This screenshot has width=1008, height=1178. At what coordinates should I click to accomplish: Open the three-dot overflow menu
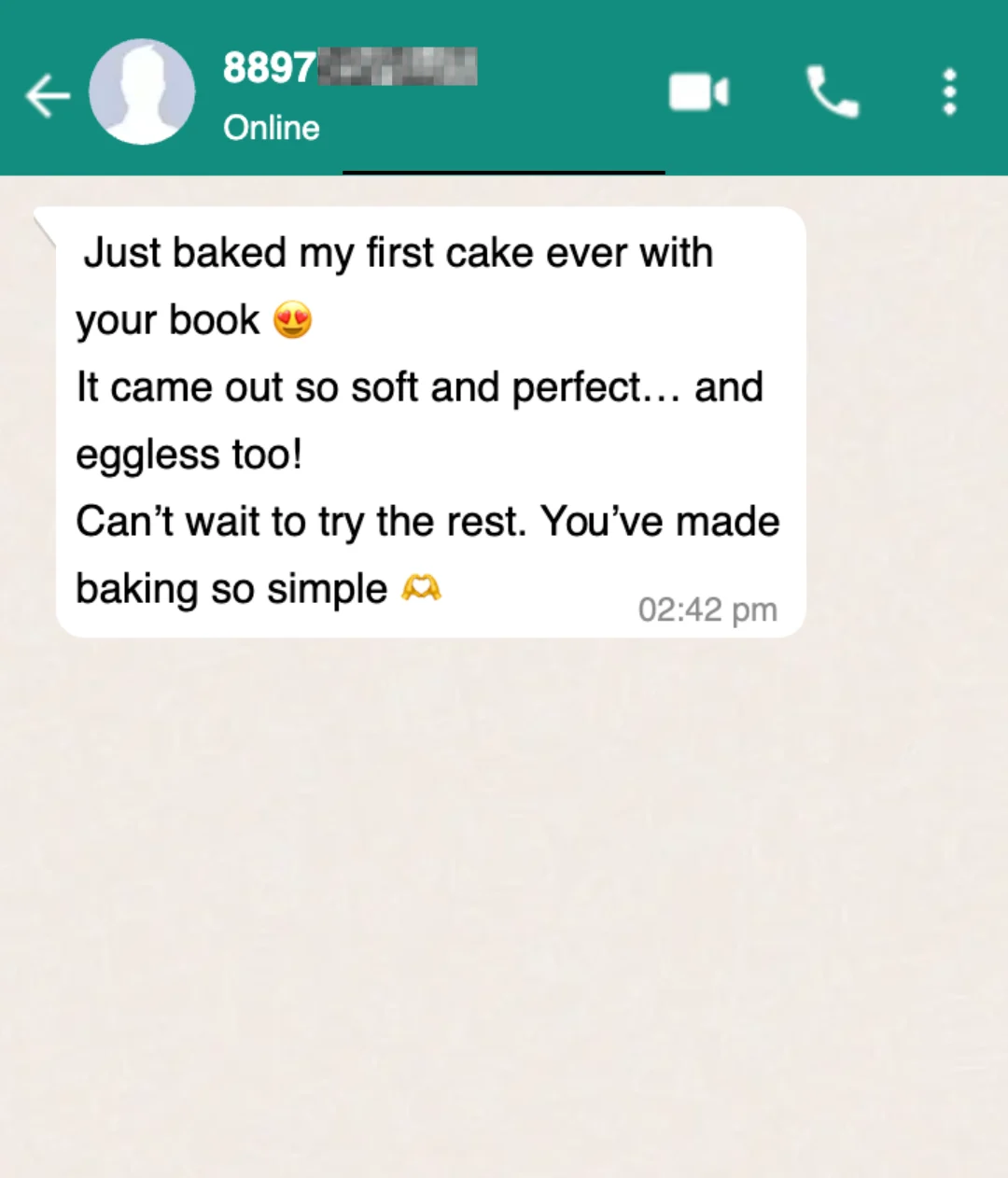949,91
